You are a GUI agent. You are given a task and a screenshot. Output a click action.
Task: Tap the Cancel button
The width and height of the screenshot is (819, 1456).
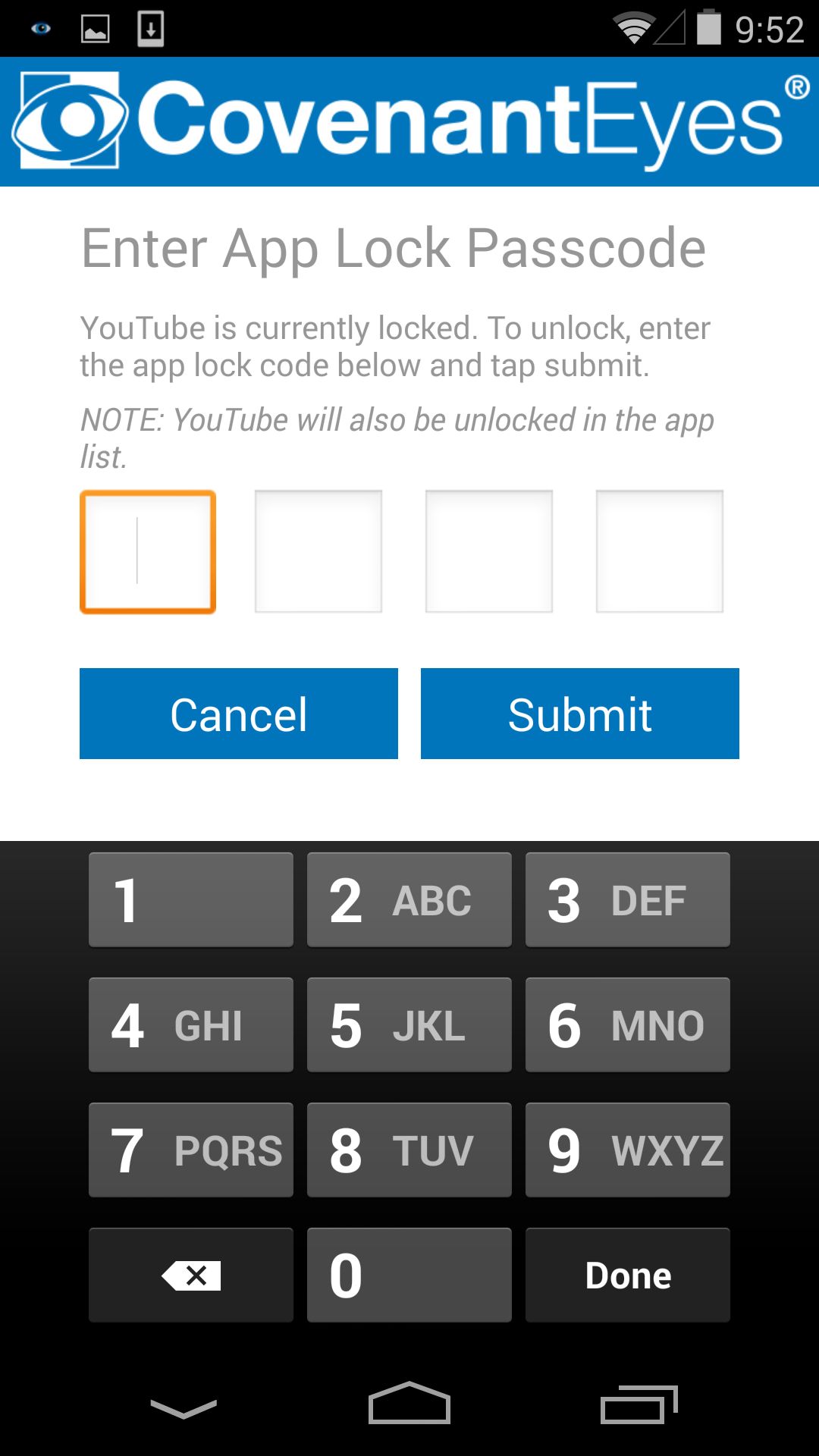click(x=238, y=714)
